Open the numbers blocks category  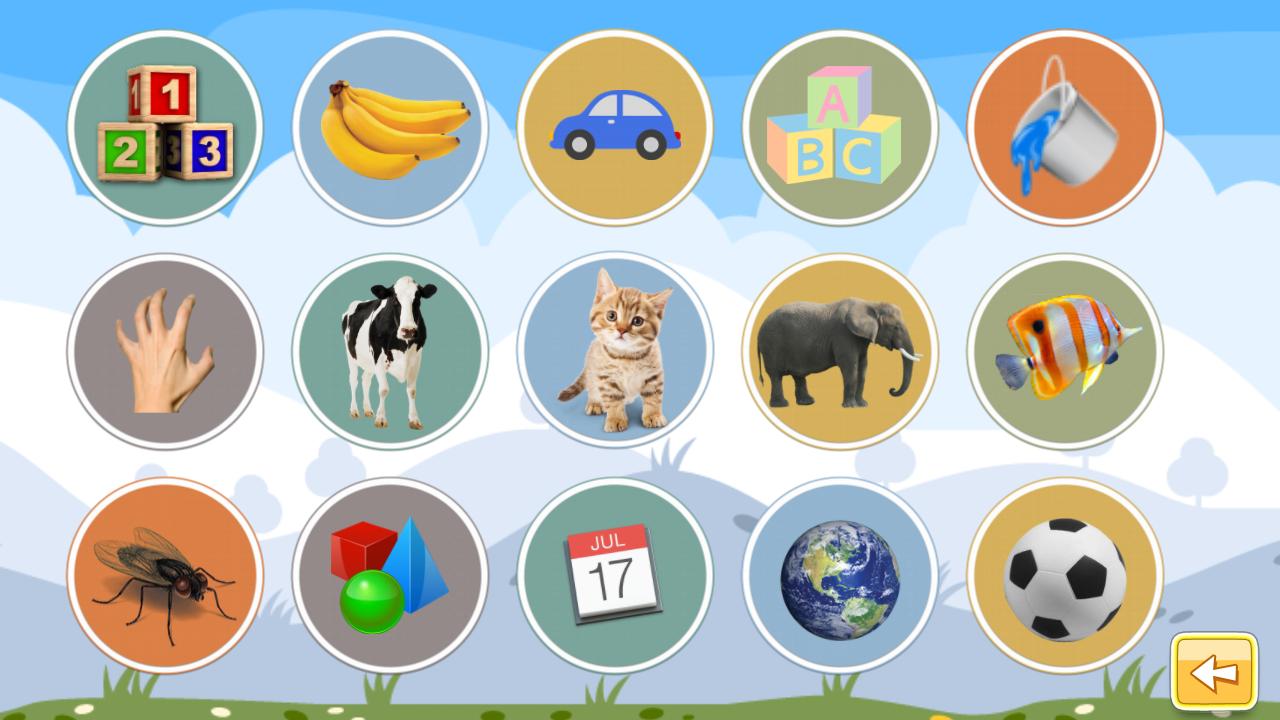tap(165, 128)
